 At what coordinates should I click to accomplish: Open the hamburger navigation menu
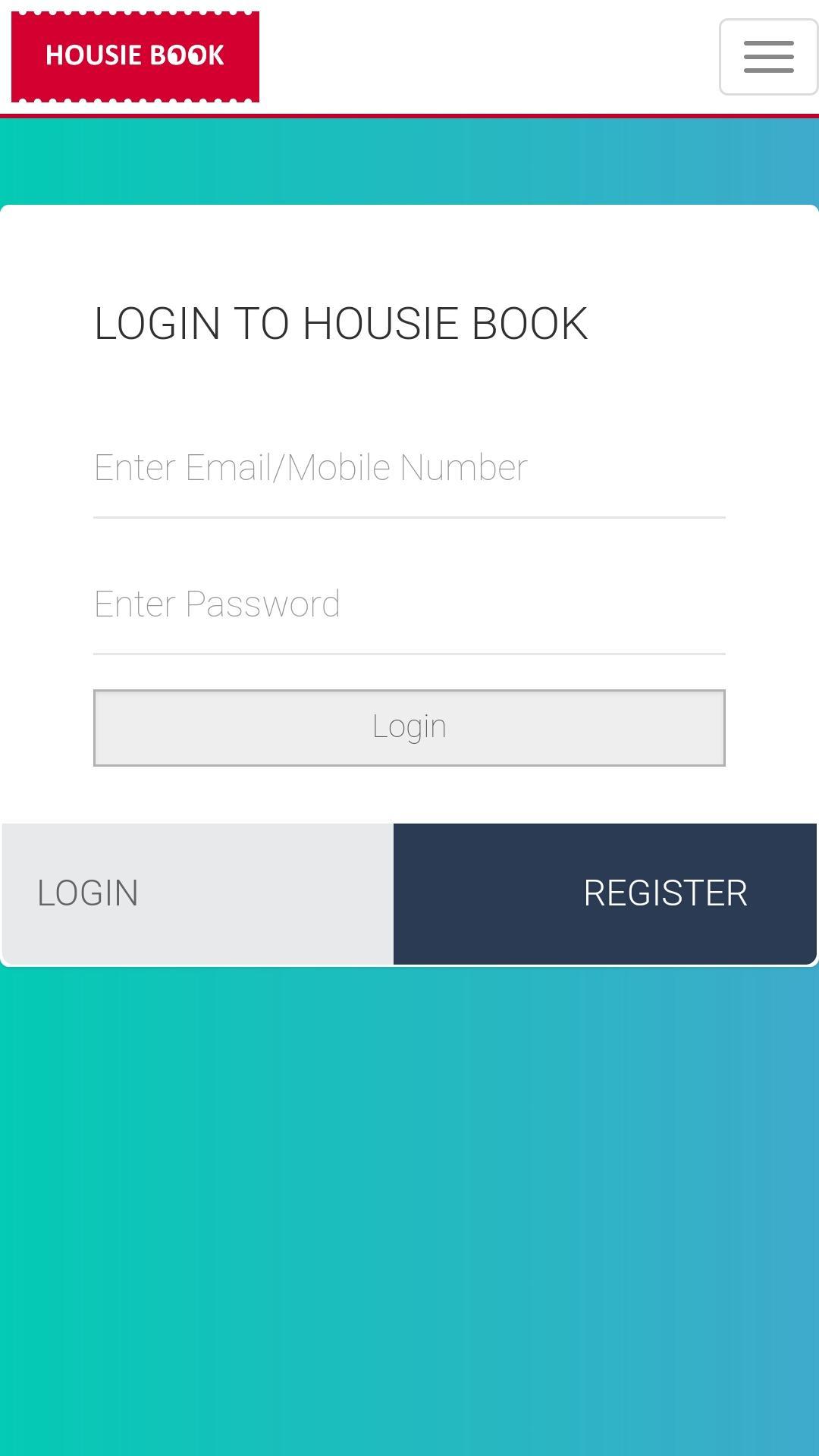tap(768, 57)
